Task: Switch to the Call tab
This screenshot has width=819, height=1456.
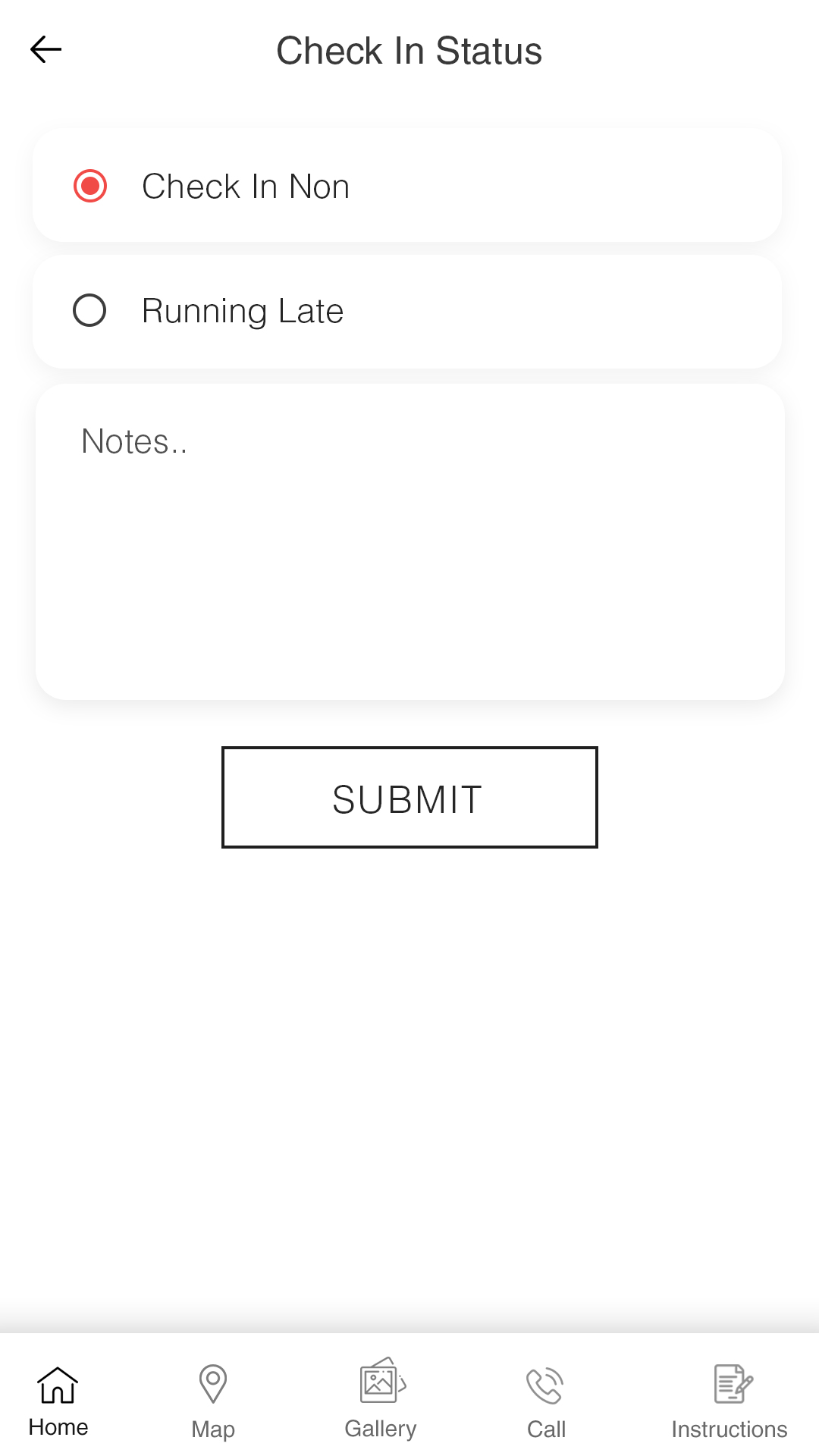Action: coord(546,1402)
